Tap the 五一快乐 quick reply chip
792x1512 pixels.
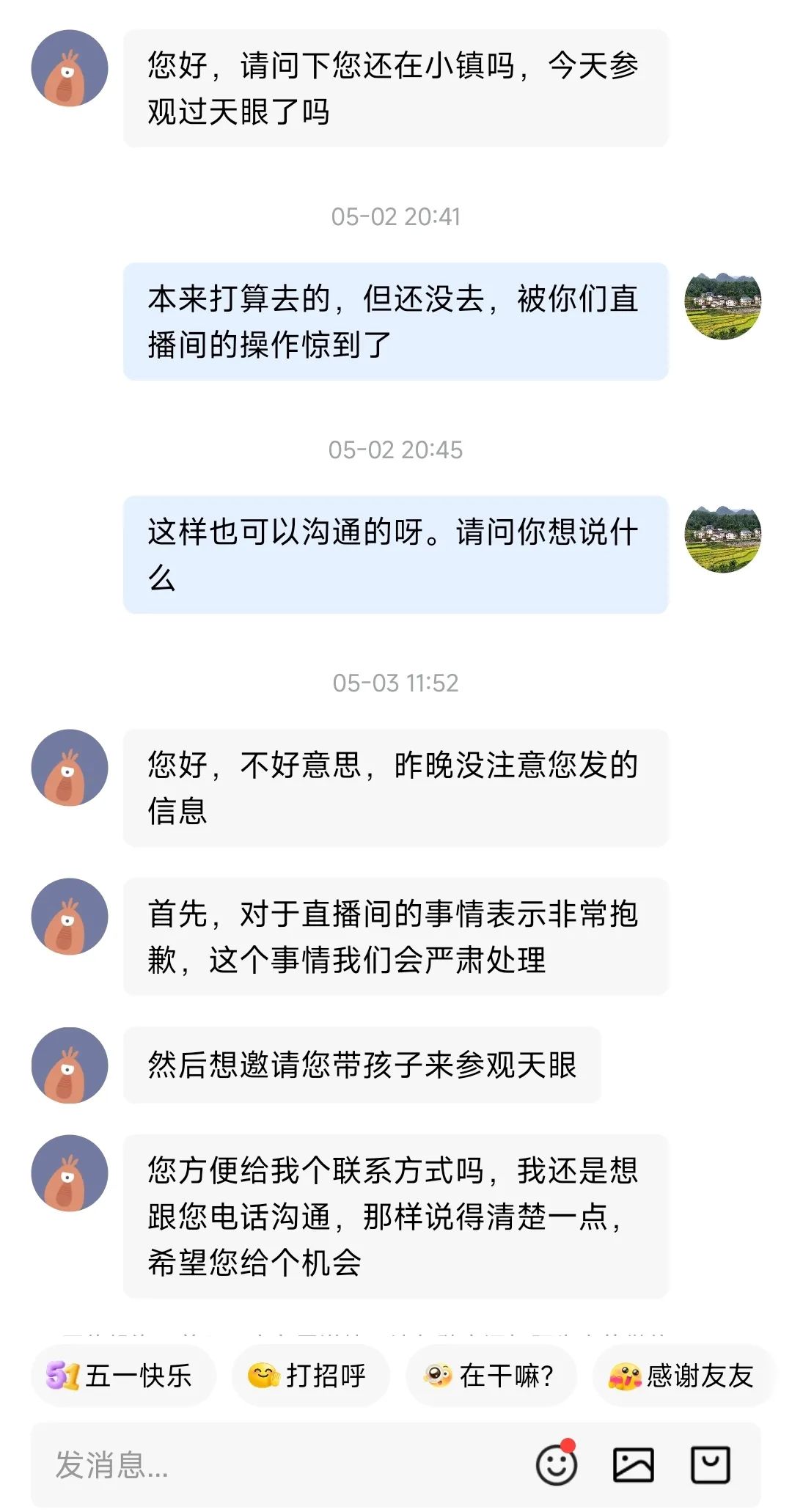[122, 1376]
